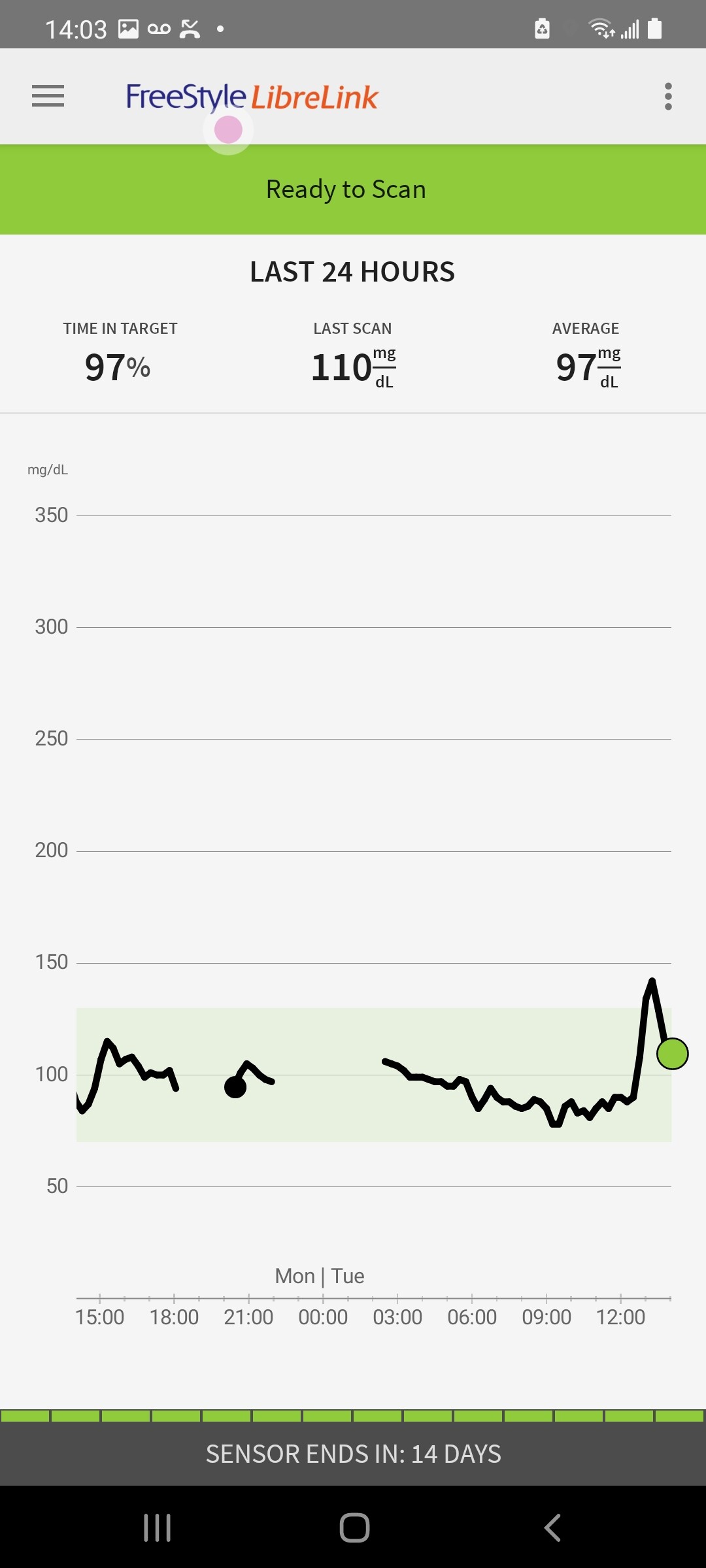Go back with the system back button
The image size is (706, 1568).
[x=552, y=1527]
